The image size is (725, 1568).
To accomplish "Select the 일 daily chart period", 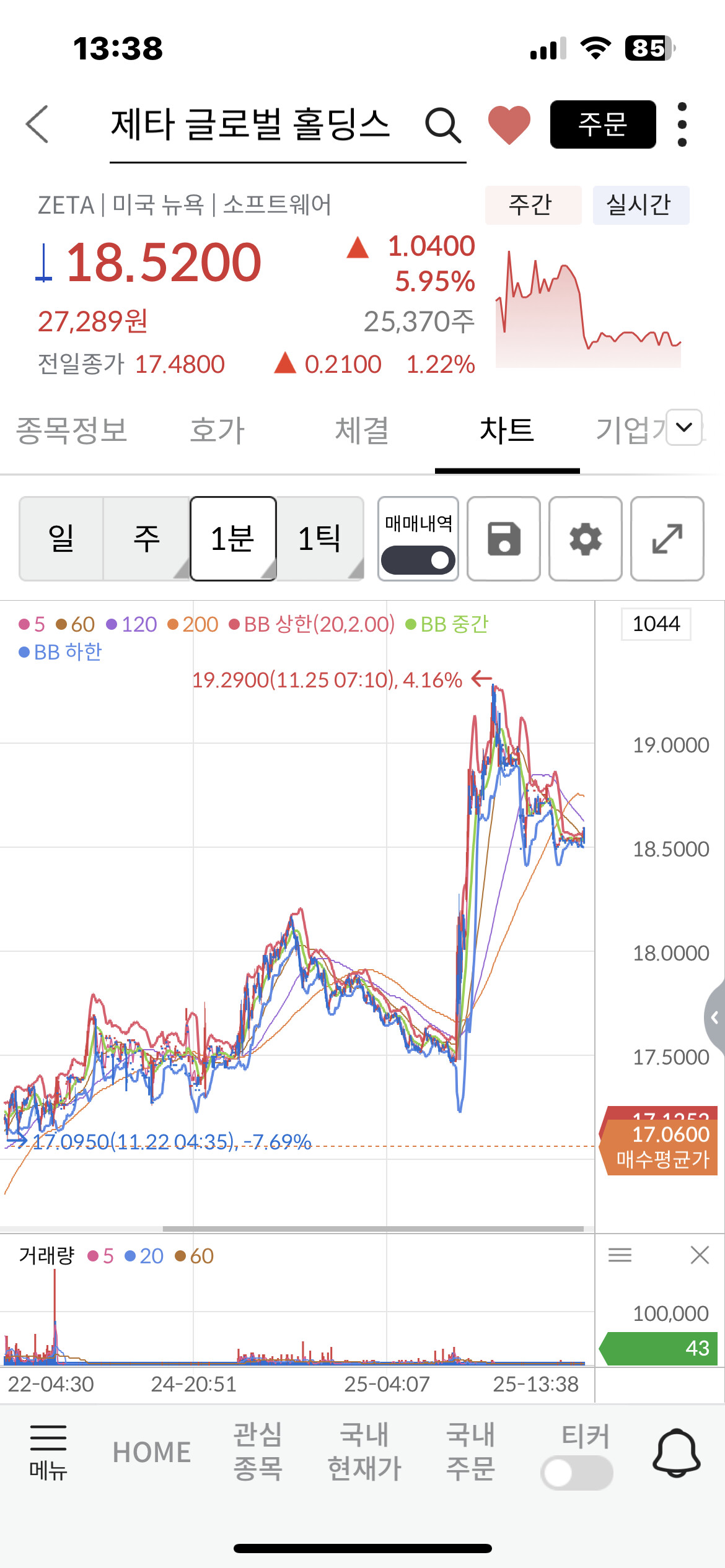I will point(61,538).
